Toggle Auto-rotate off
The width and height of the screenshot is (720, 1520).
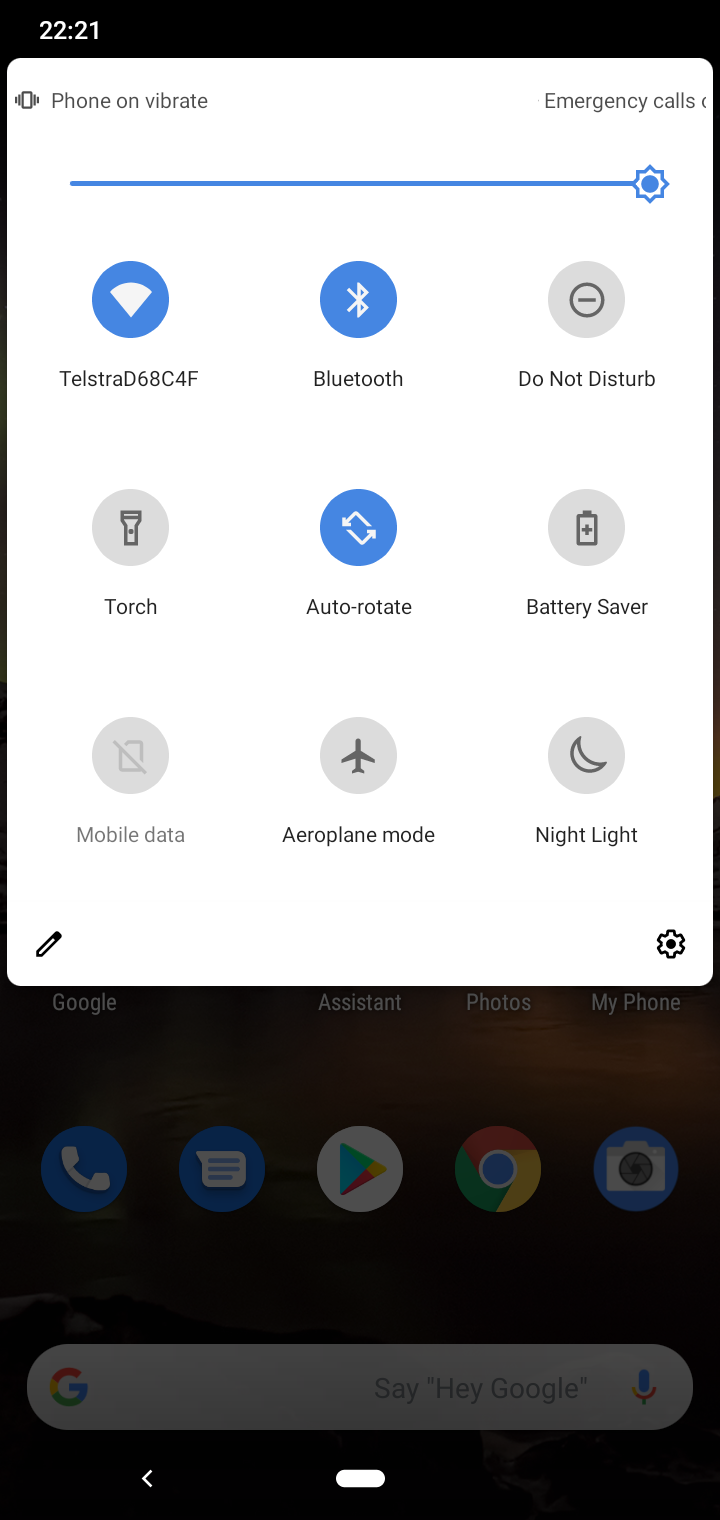tap(358, 527)
